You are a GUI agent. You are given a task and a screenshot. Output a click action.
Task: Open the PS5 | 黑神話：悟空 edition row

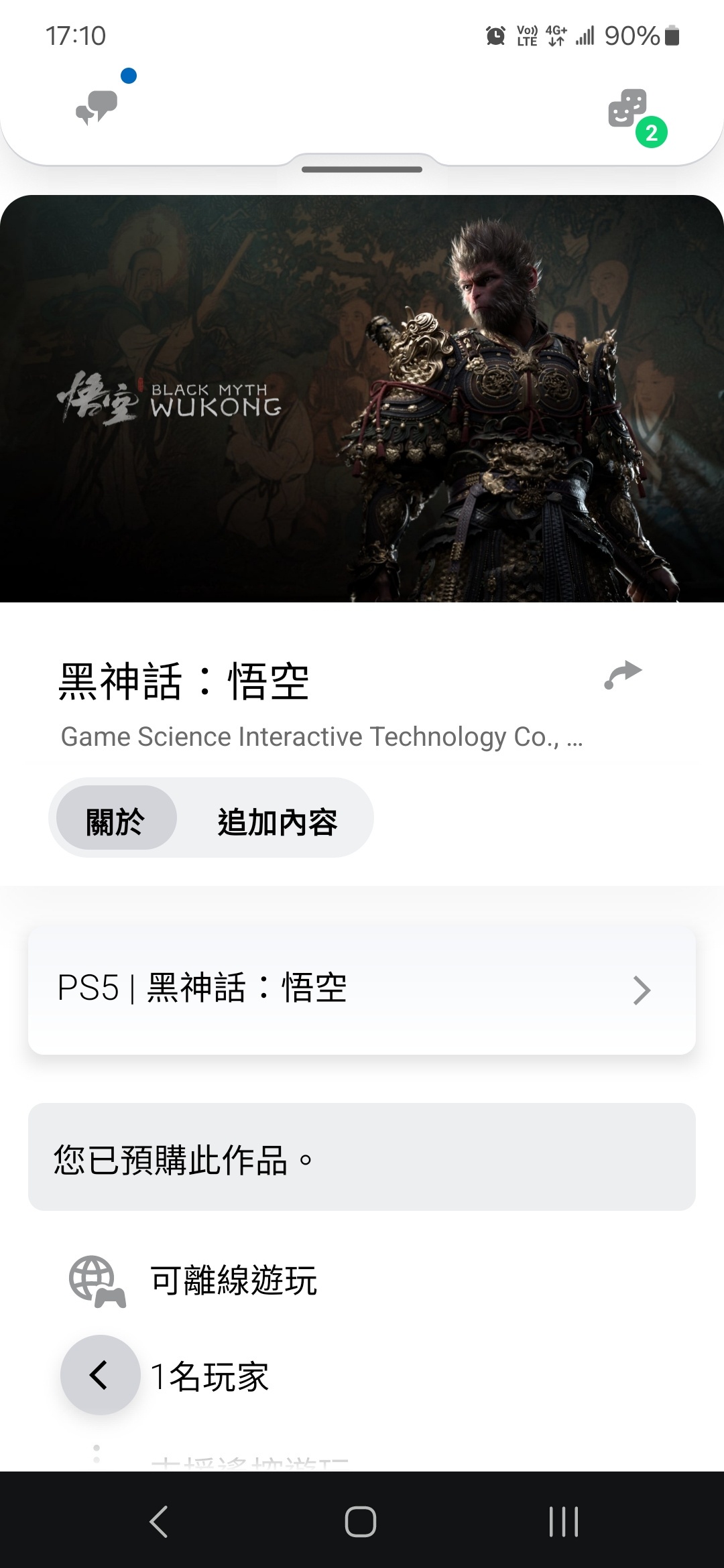(362, 990)
